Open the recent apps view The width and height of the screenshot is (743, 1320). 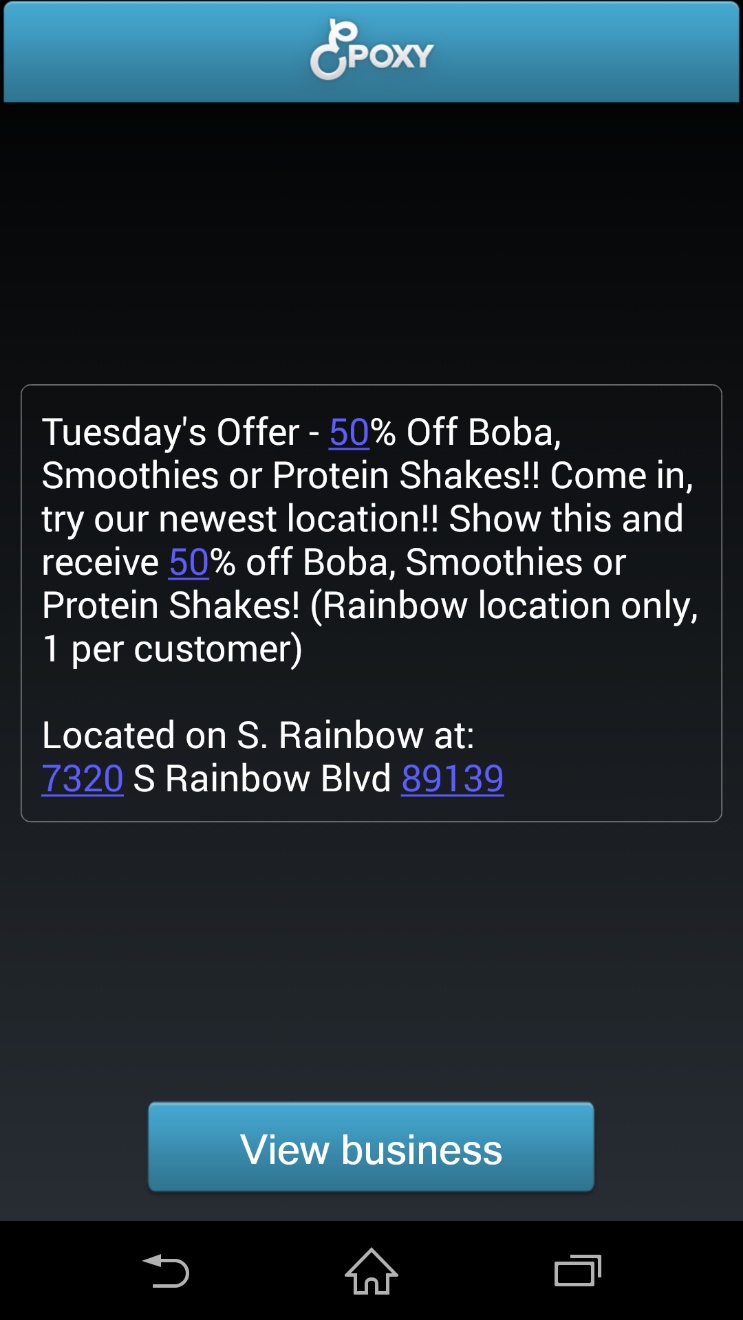(x=577, y=1271)
